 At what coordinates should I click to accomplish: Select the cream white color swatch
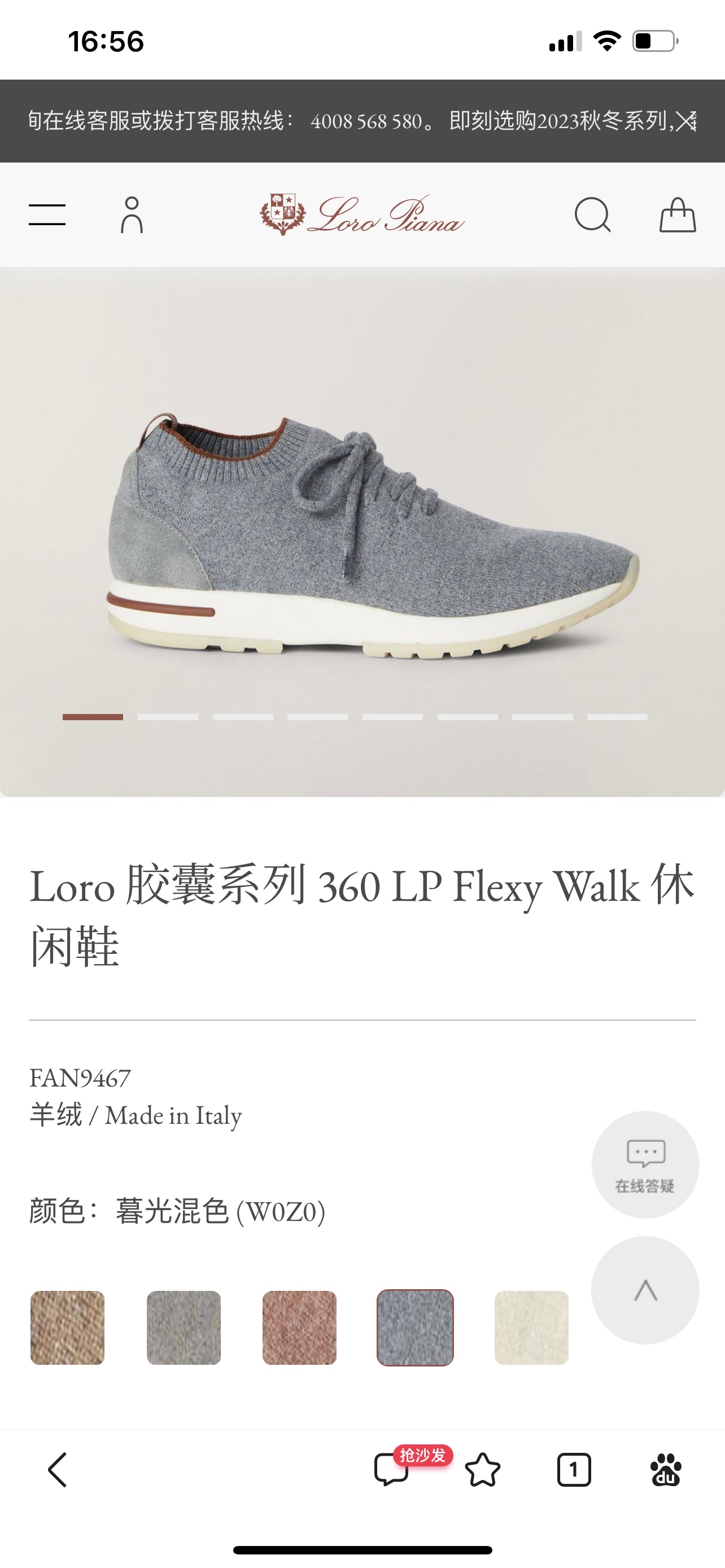(531, 1328)
